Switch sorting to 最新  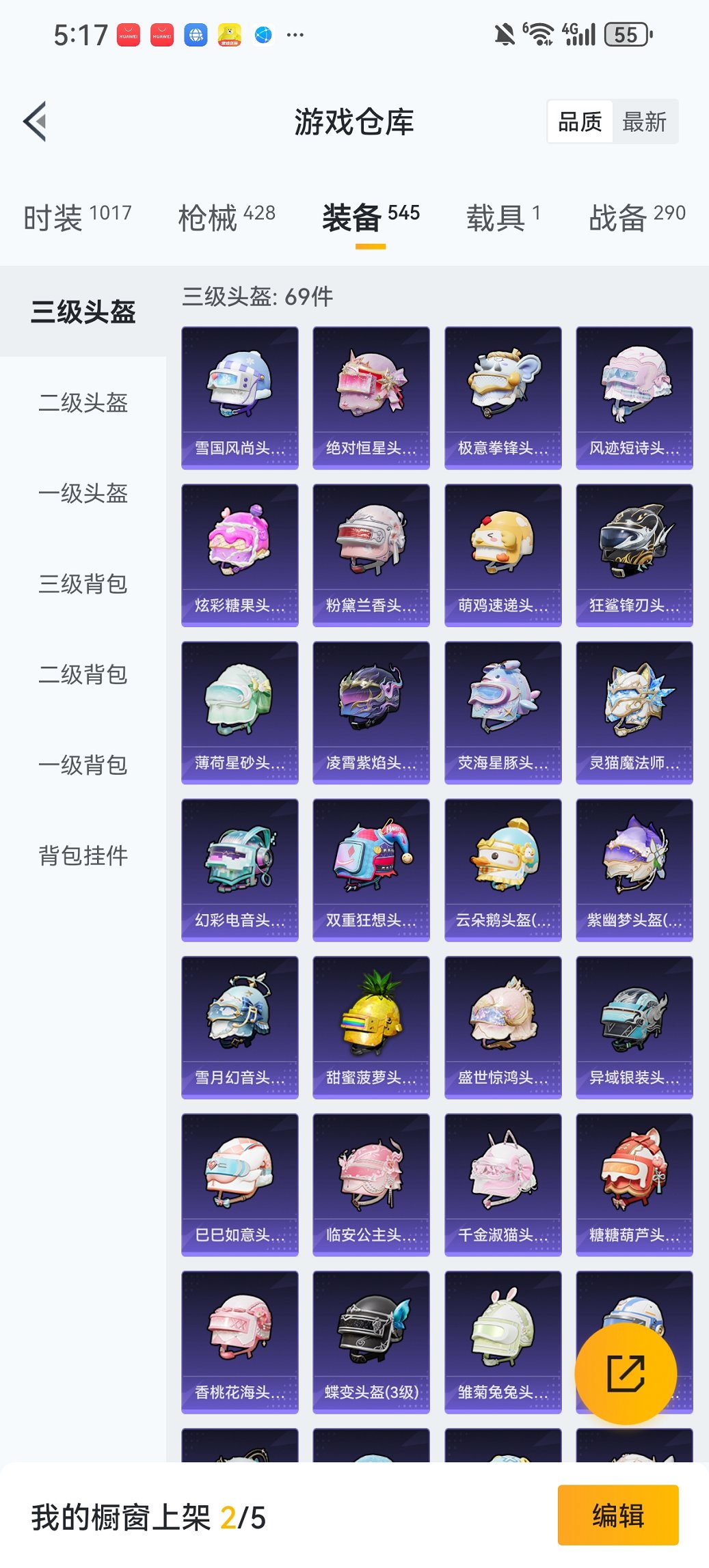(645, 122)
